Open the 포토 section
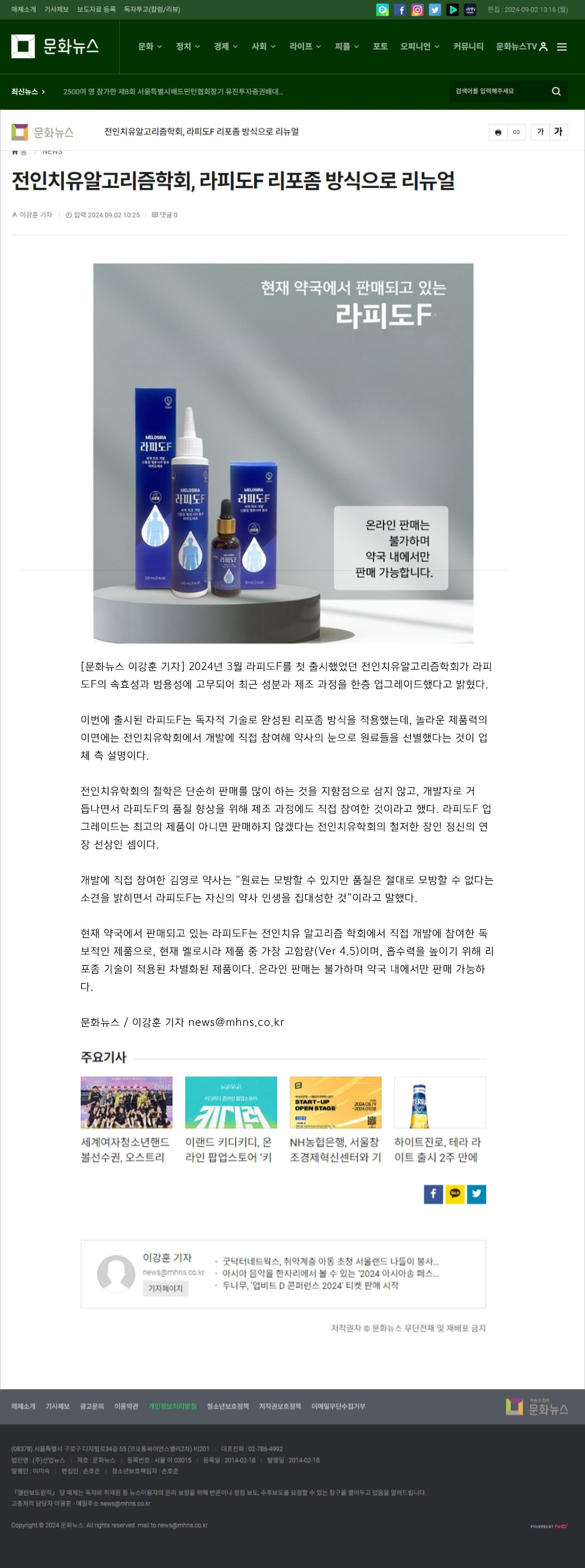Viewport: 585px width, 1568px height. click(x=380, y=47)
